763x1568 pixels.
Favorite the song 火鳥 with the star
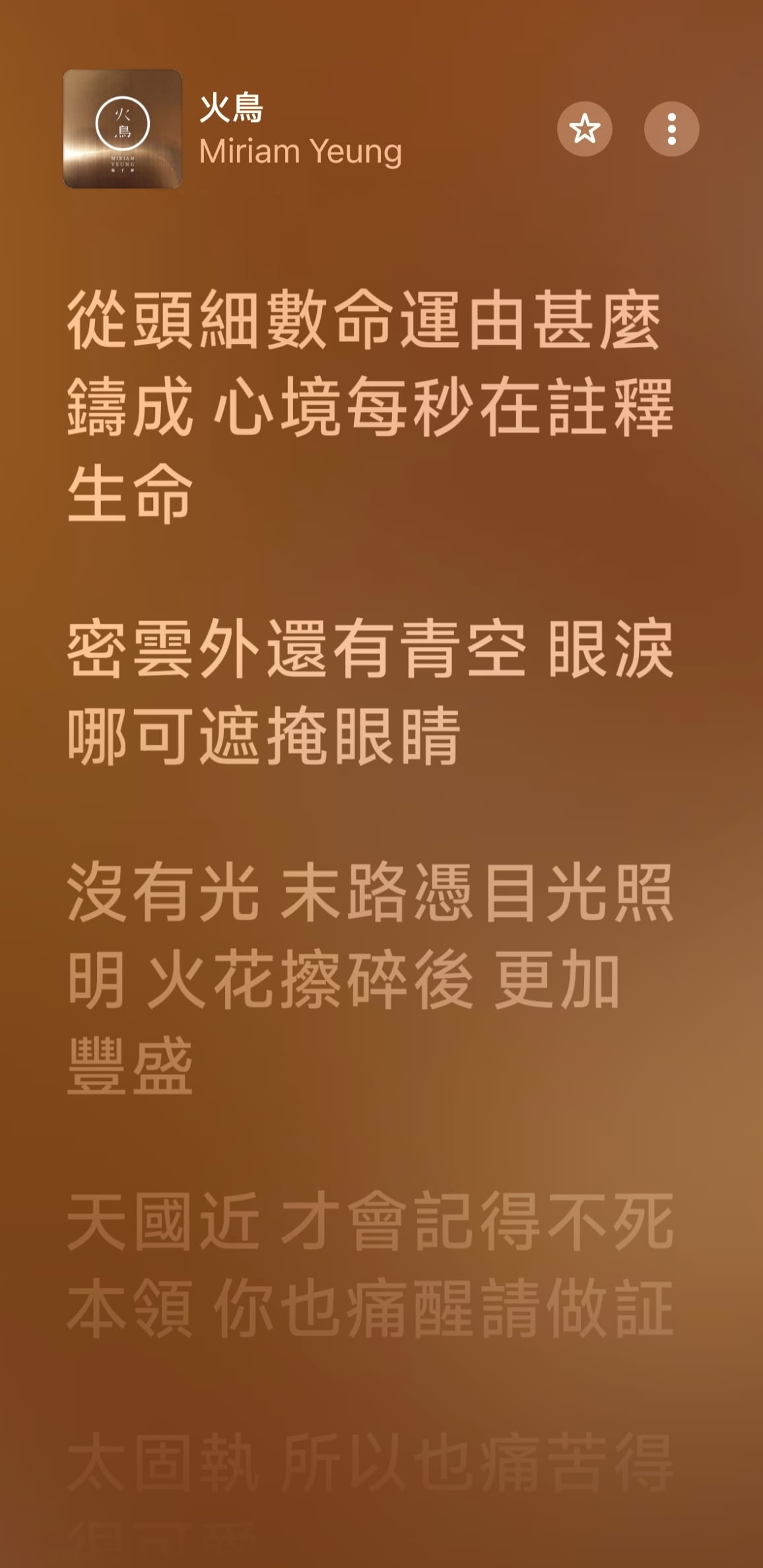coord(584,129)
